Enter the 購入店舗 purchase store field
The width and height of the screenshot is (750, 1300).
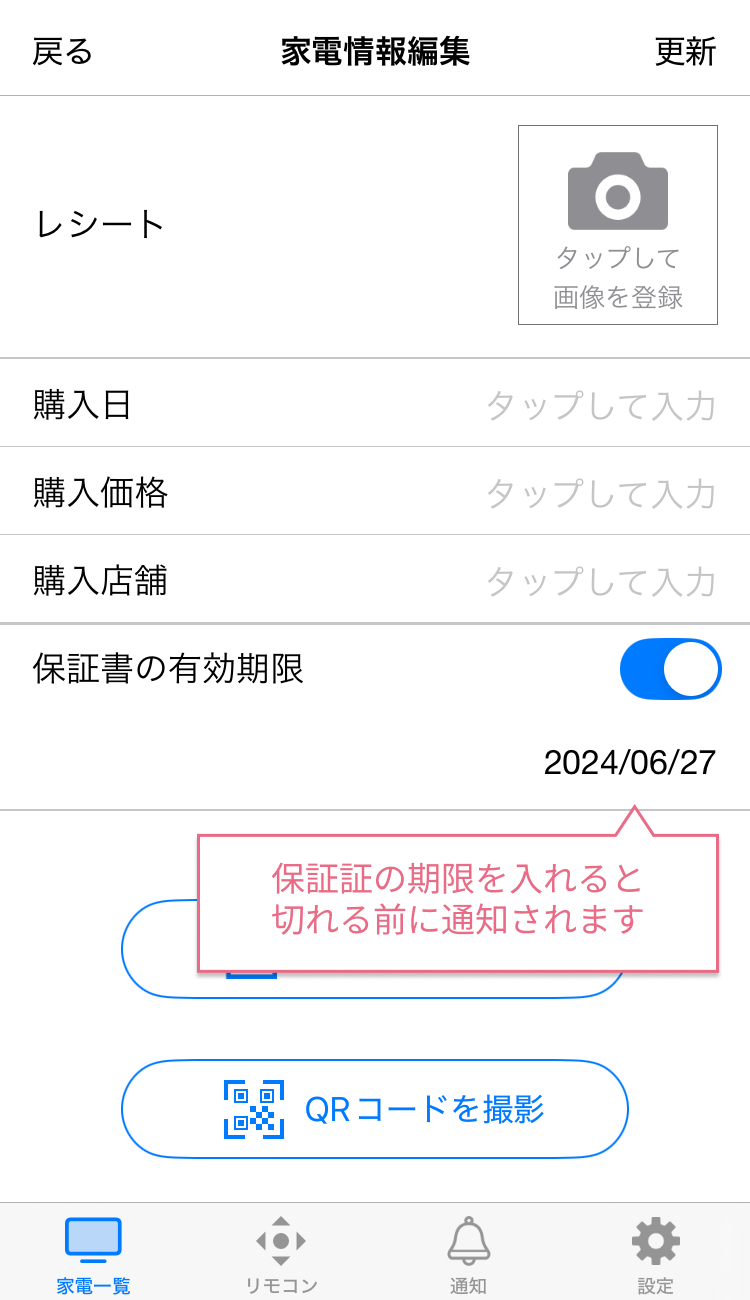click(375, 580)
